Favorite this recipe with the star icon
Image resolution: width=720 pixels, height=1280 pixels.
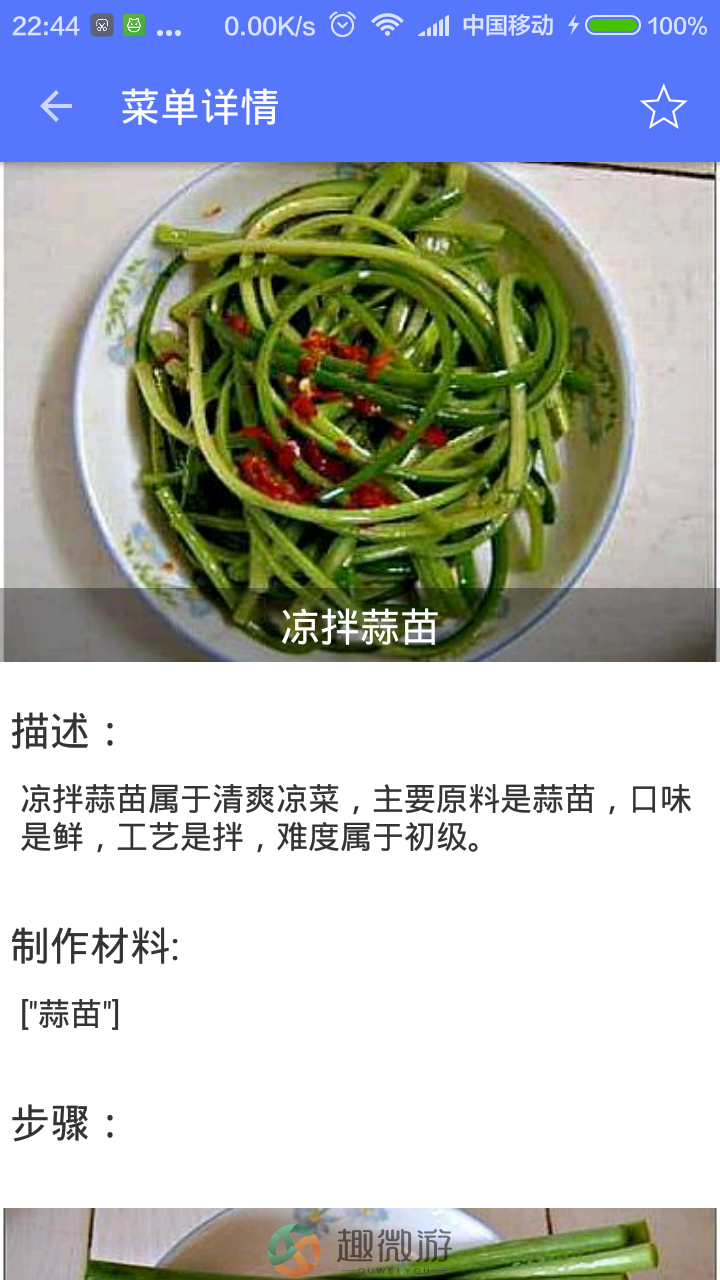pos(663,107)
